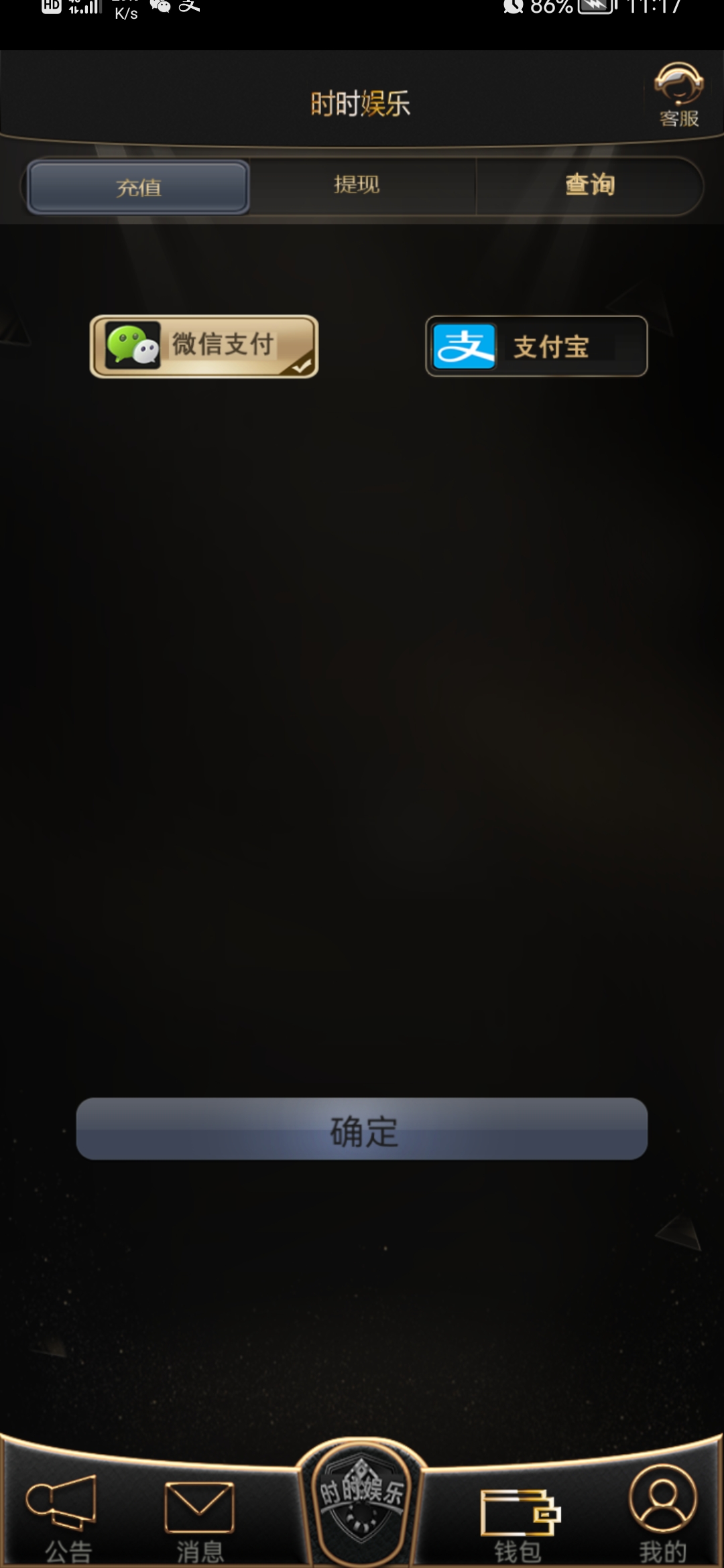Choose 微信支付 as payment method
The height and width of the screenshot is (1568, 724).
click(x=204, y=346)
